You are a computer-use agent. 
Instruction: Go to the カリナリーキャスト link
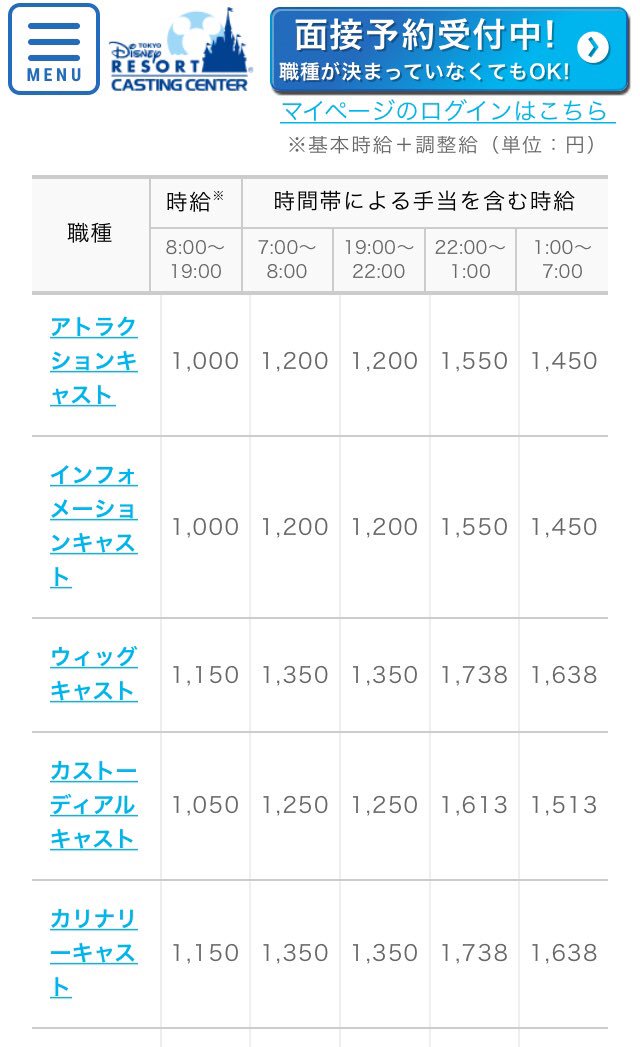[94, 953]
